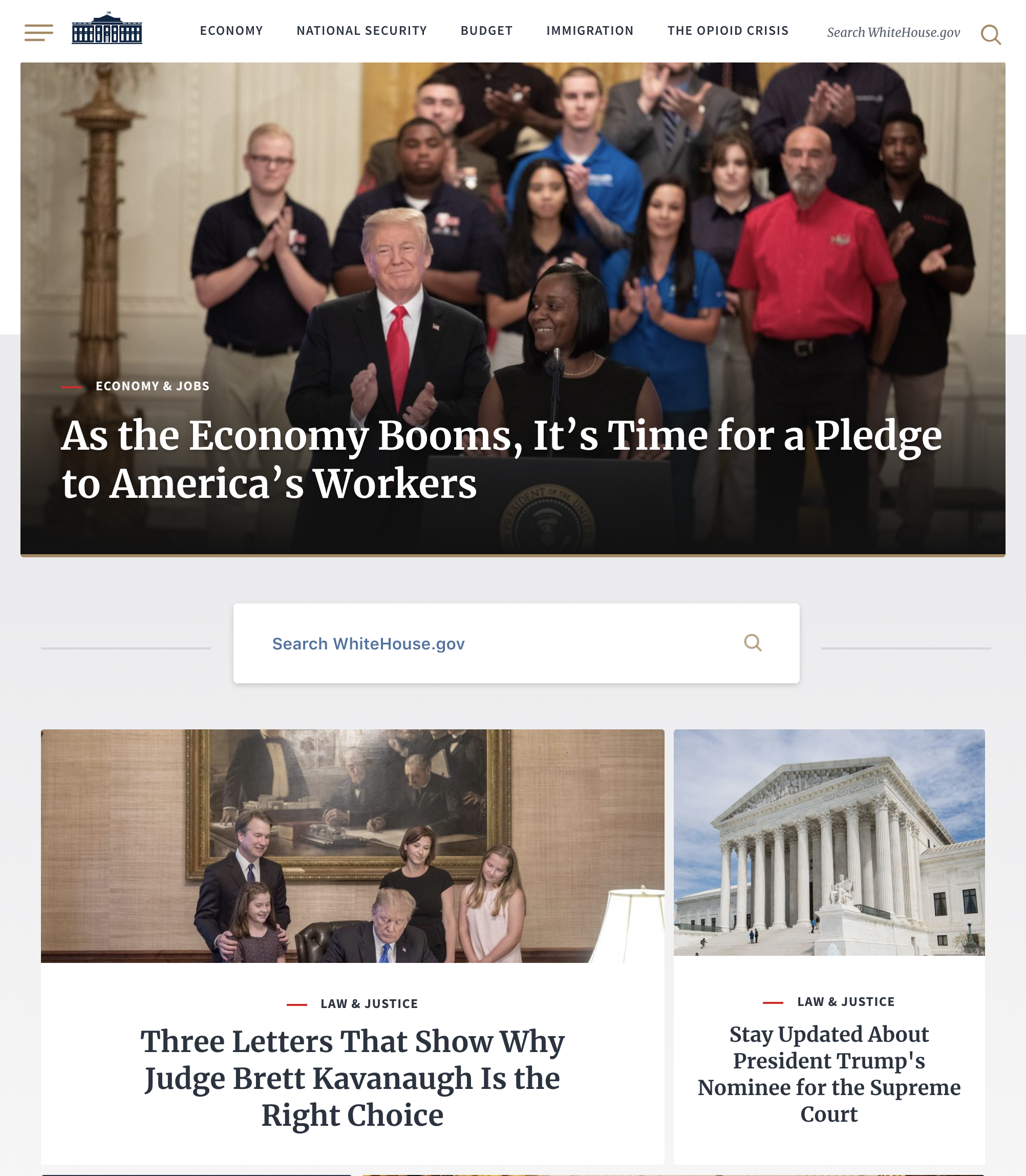Submit search with the large box's magnifier

click(x=752, y=643)
